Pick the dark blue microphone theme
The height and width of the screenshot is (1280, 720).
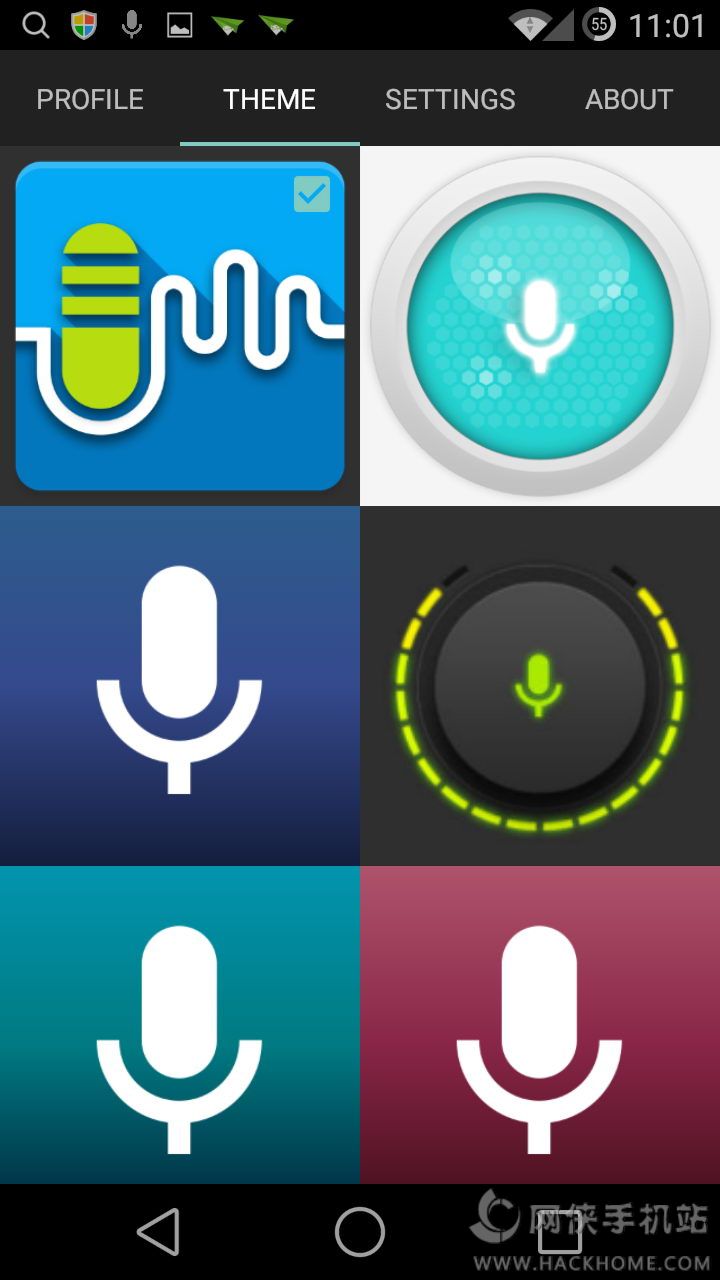click(180, 685)
